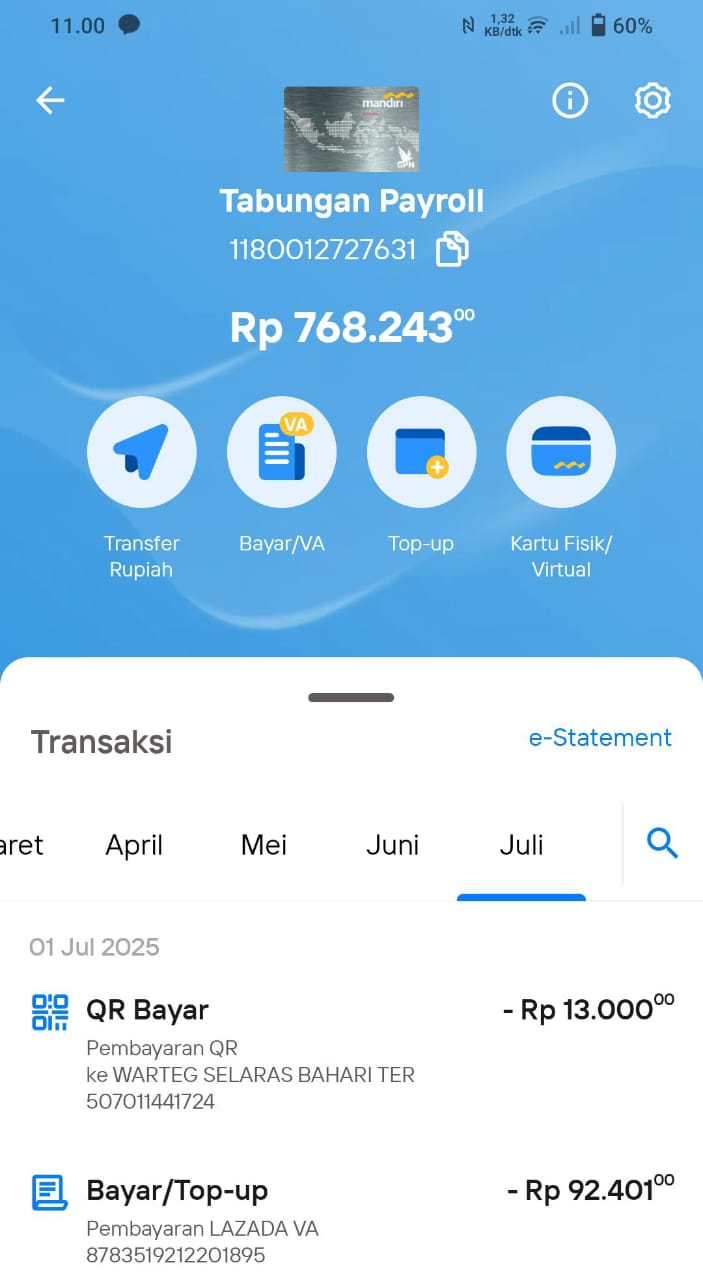Viewport: 703px width, 1280px height.
Task: Go back using the arrow icon
Action: click(x=50, y=100)
